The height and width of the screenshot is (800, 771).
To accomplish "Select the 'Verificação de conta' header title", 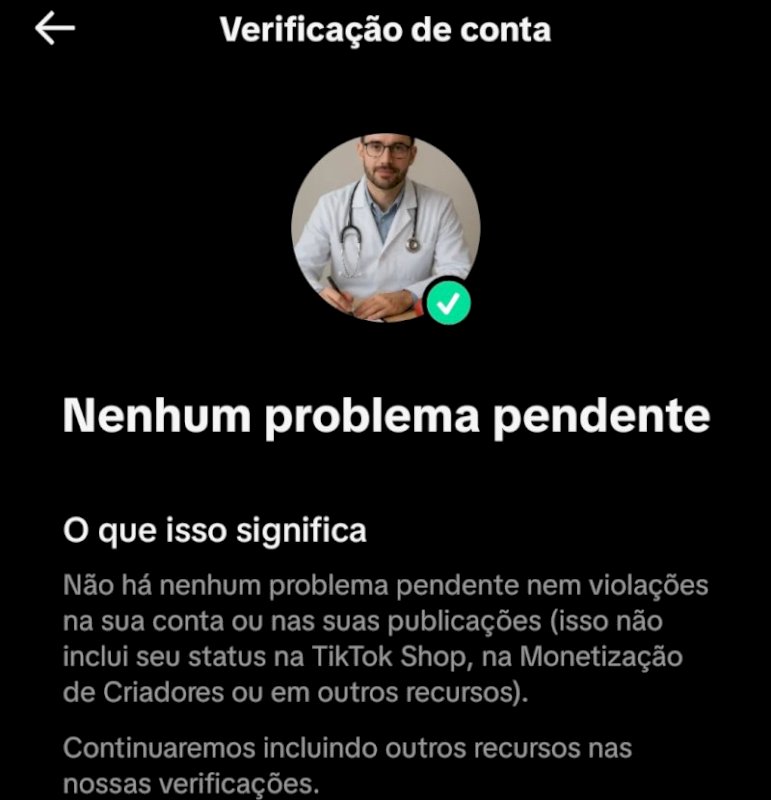I will [x=385, y=30].
